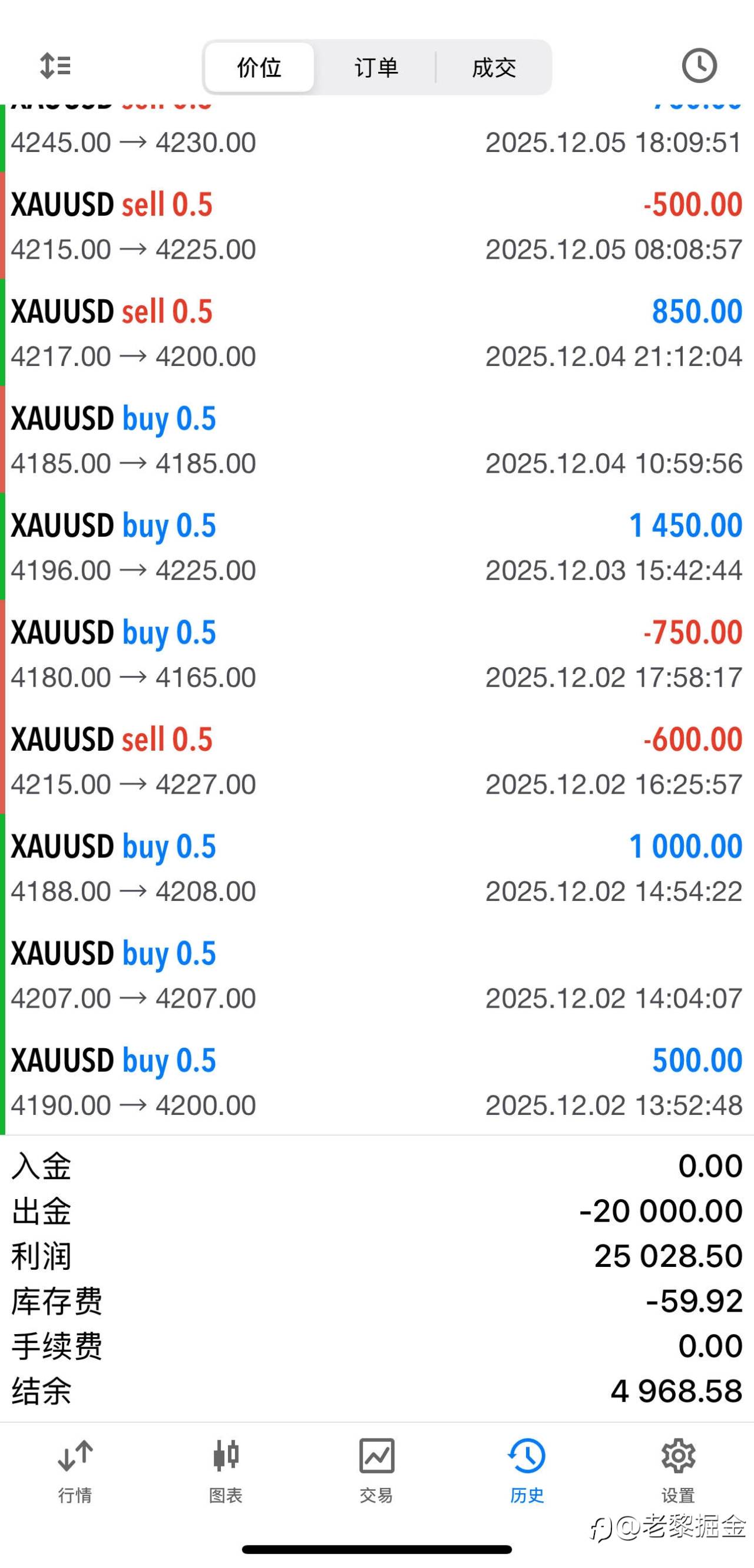Switch to the 成交 segment
Screen dimensions: 754x1568
click(x=494, y=67)
